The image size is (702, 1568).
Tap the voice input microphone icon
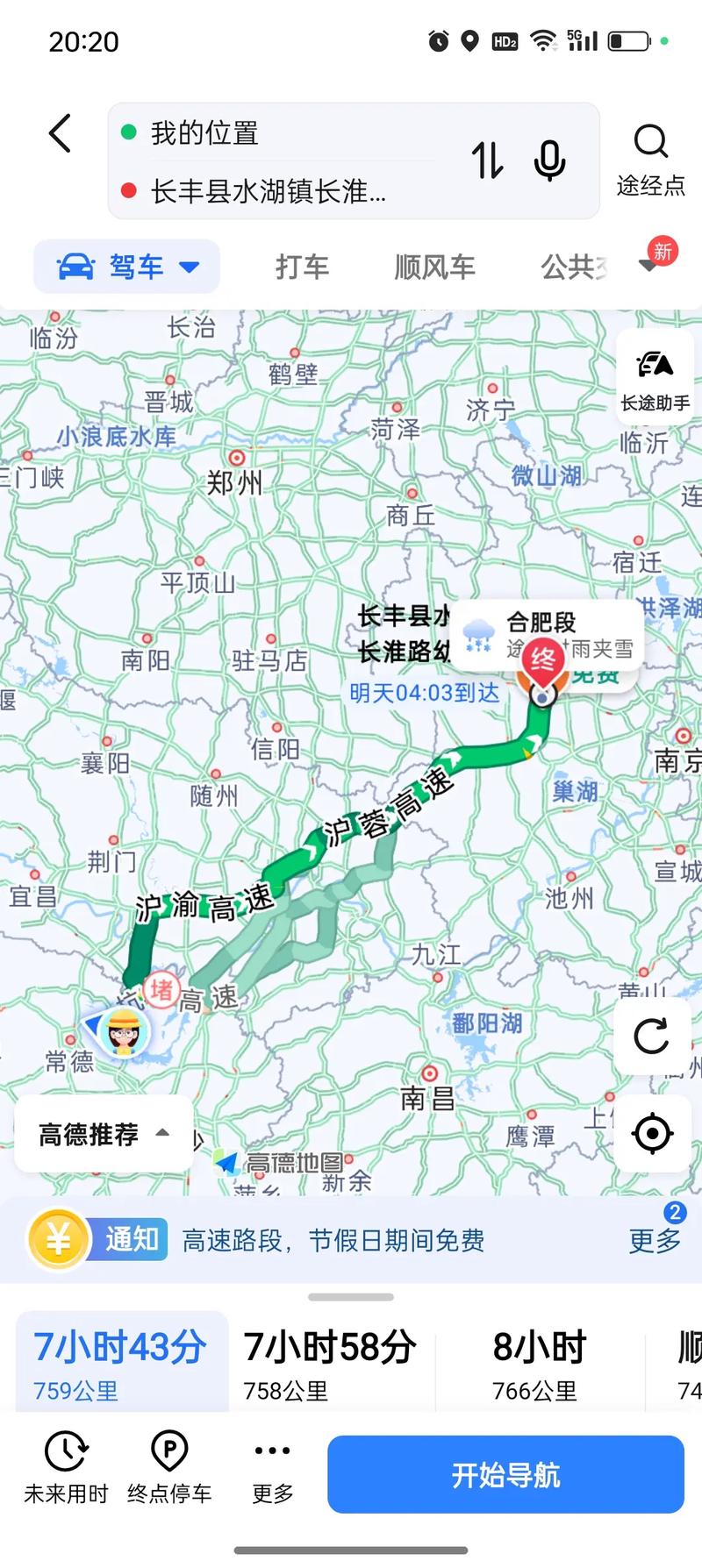click(x=549, y=161)
